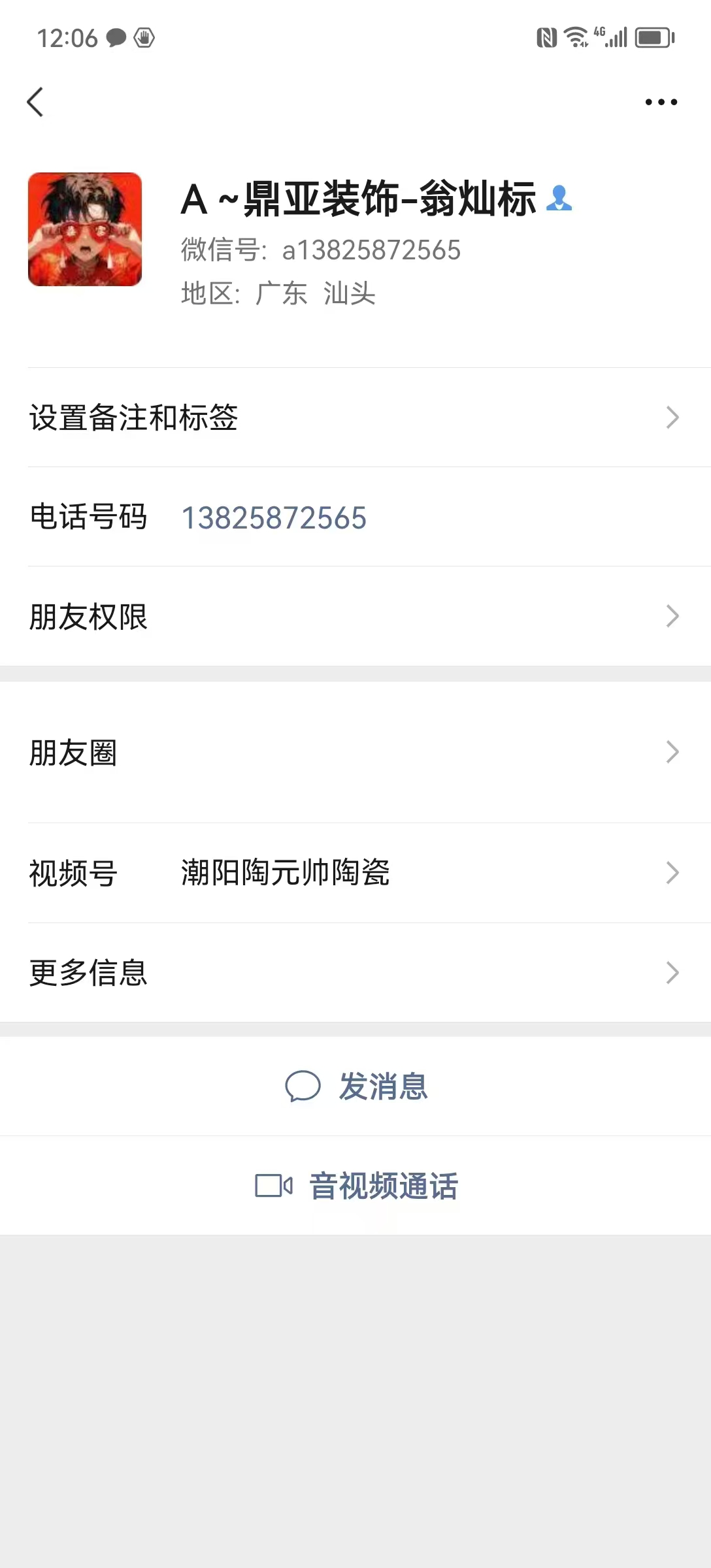
Task: Tap the chat bubble icon beside 发消息
Action: 303,1086
